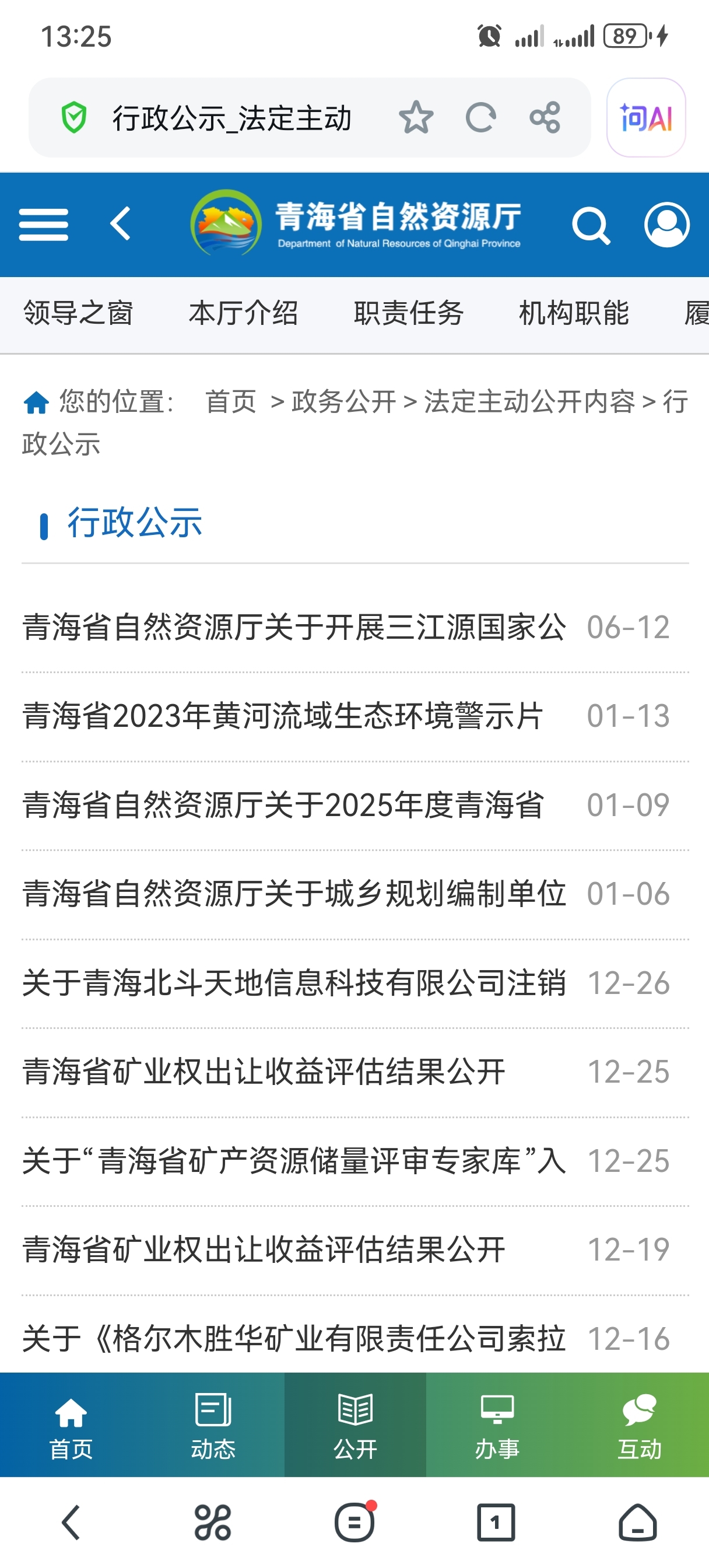709x1568 pixels.
Task: Open the 问AI assistant
Action: click(x=646, y=117)
